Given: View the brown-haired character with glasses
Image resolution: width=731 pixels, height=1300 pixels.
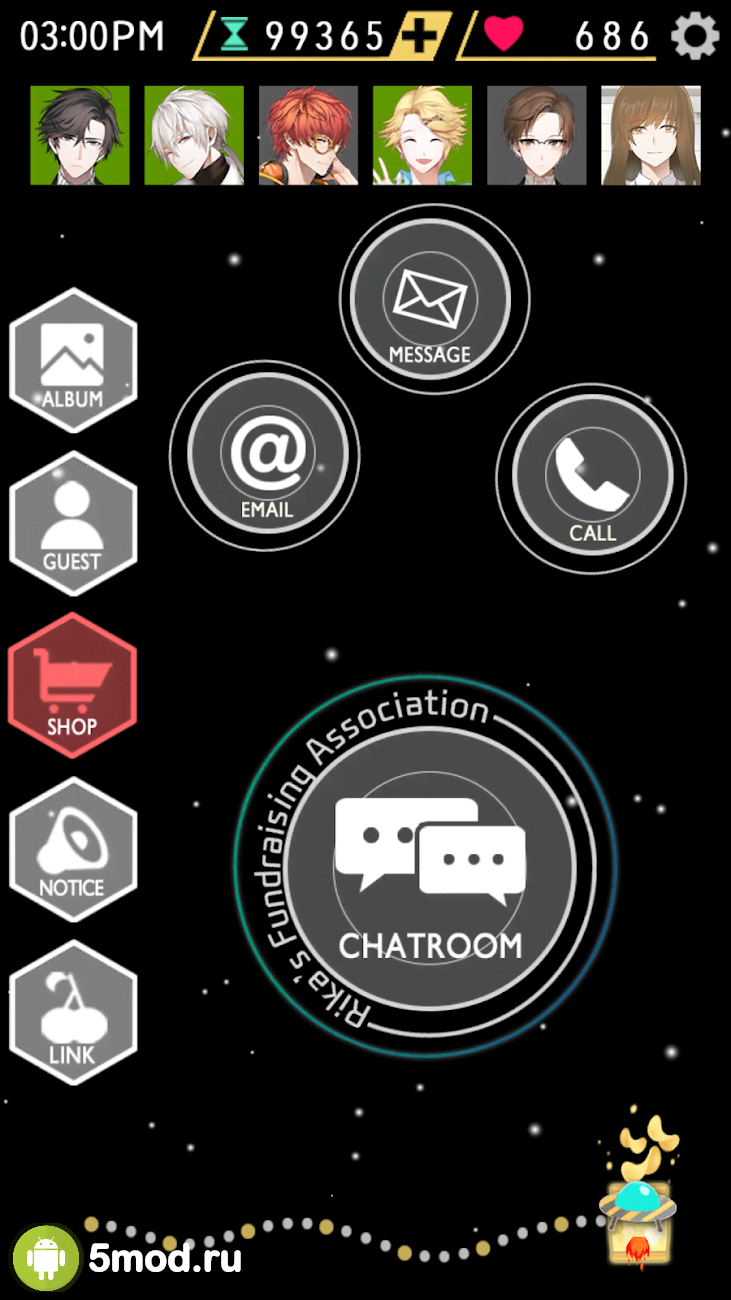Looking at the screenshot, I should 536,135.
